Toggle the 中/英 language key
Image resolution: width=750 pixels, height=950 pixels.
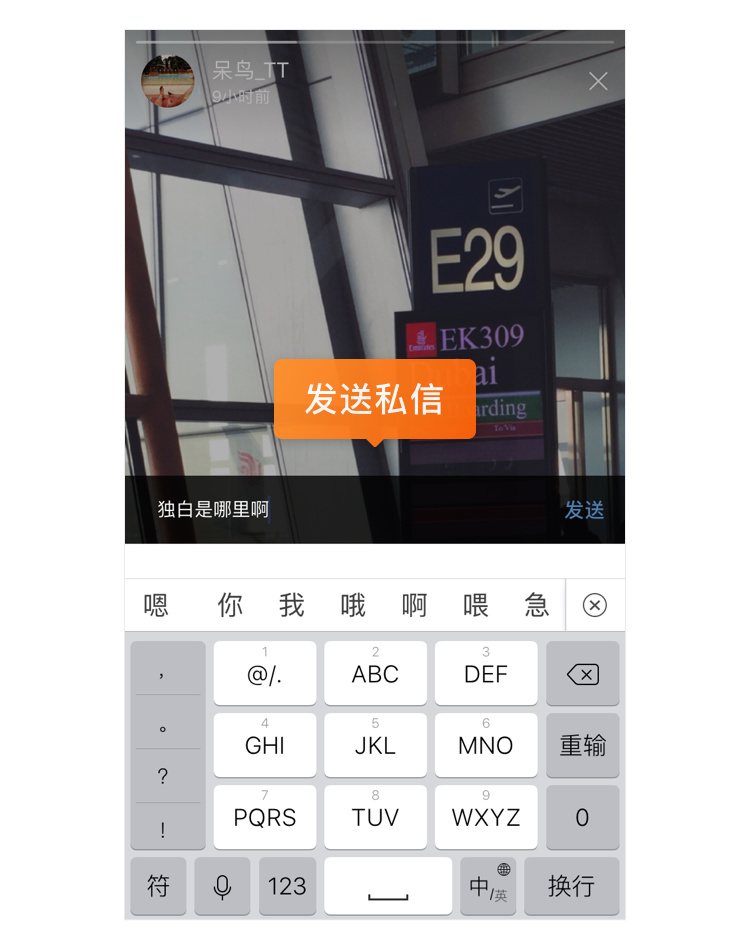488,886
